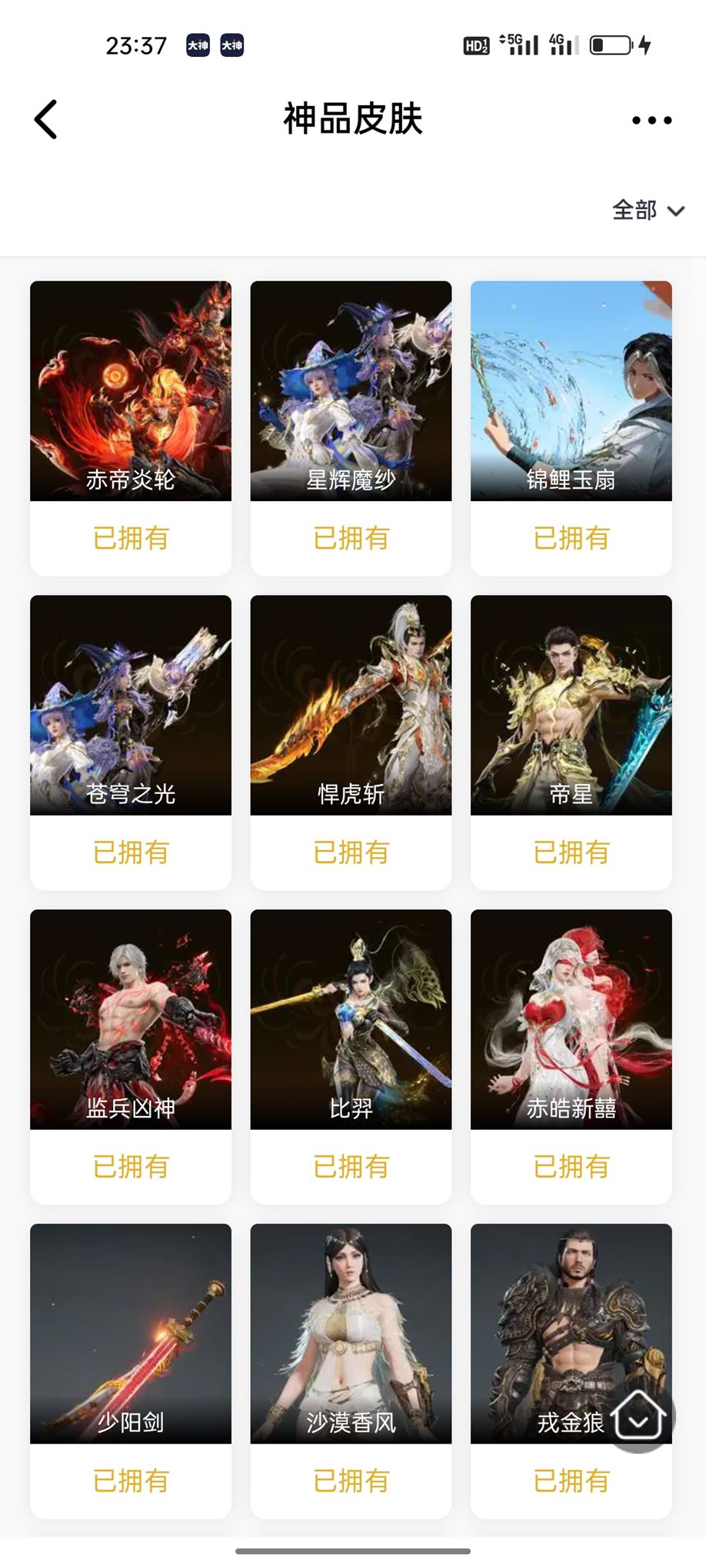
Task: Open the 赤皓新囍 skin card
Action: [571, 1057]
